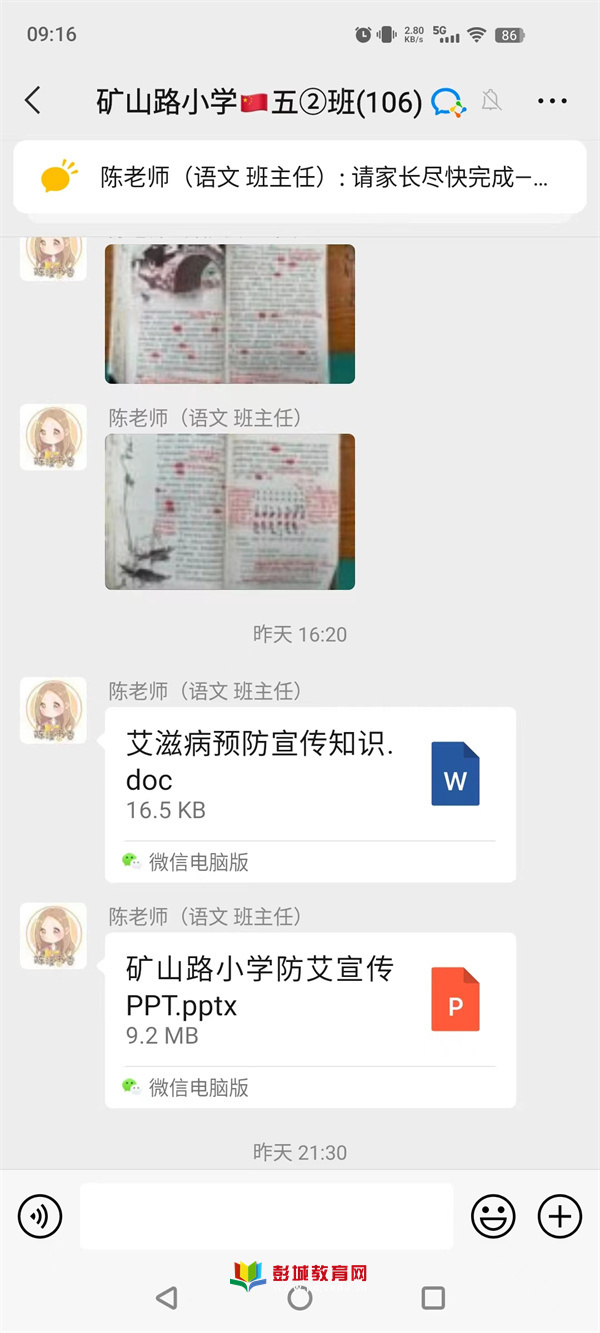Open the 艾滋病预防宣传知识.doc file
Image resolution: width=600 pixels, height=1333 pixels.
tap(310, 780)
